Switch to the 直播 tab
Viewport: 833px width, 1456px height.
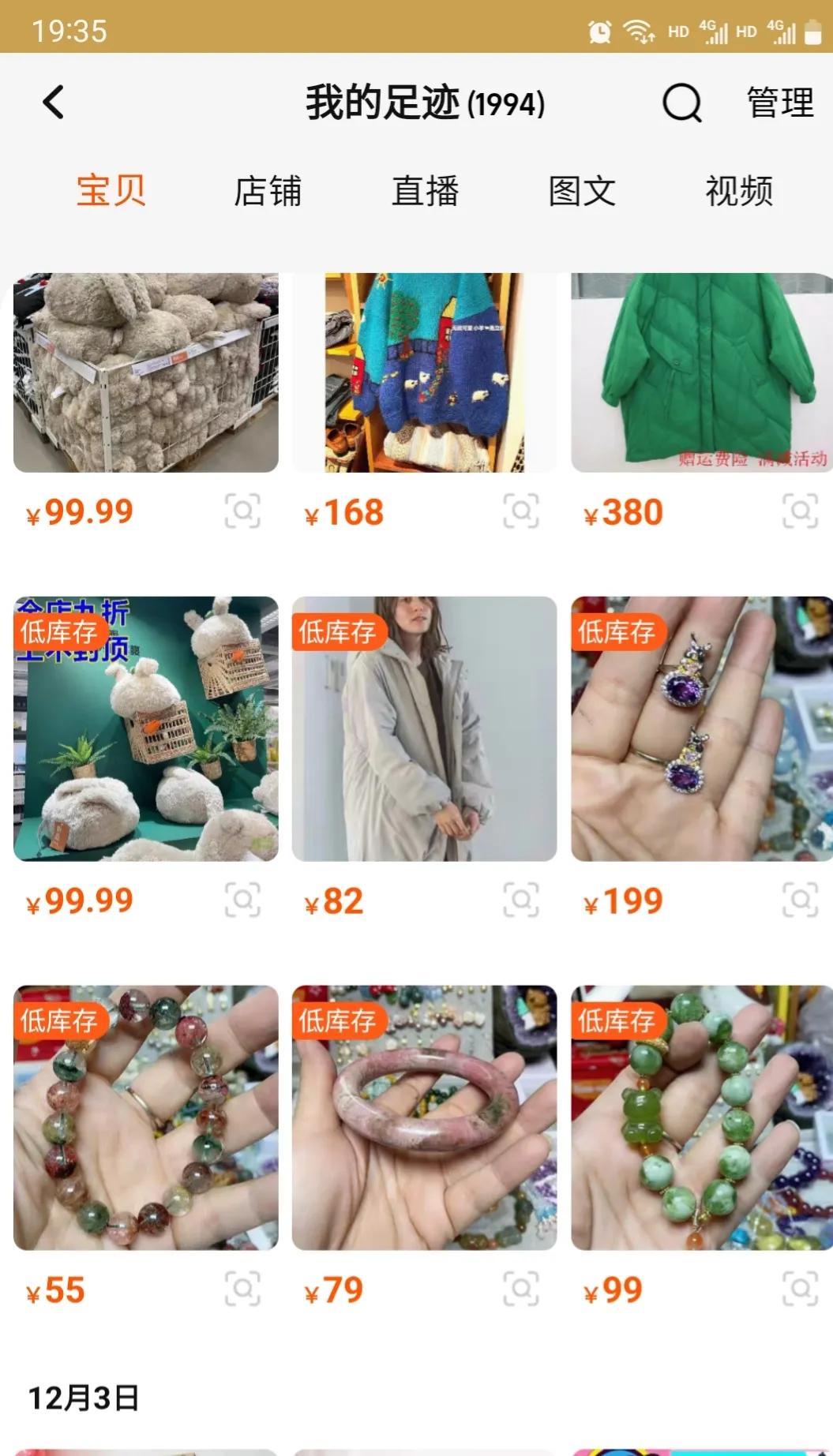pyautogui.click(x=425, y=192)
